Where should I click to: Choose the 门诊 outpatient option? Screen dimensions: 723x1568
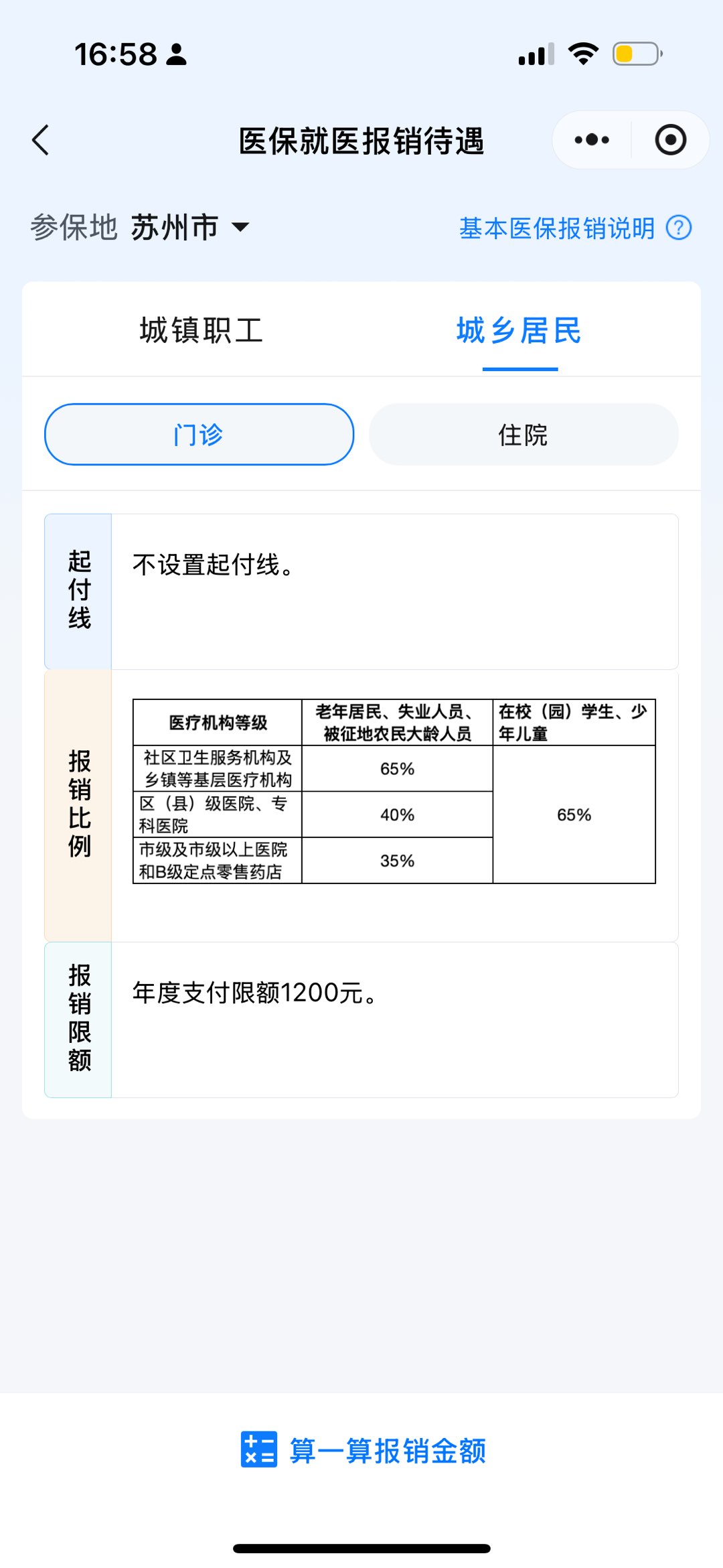click(199, 435)
